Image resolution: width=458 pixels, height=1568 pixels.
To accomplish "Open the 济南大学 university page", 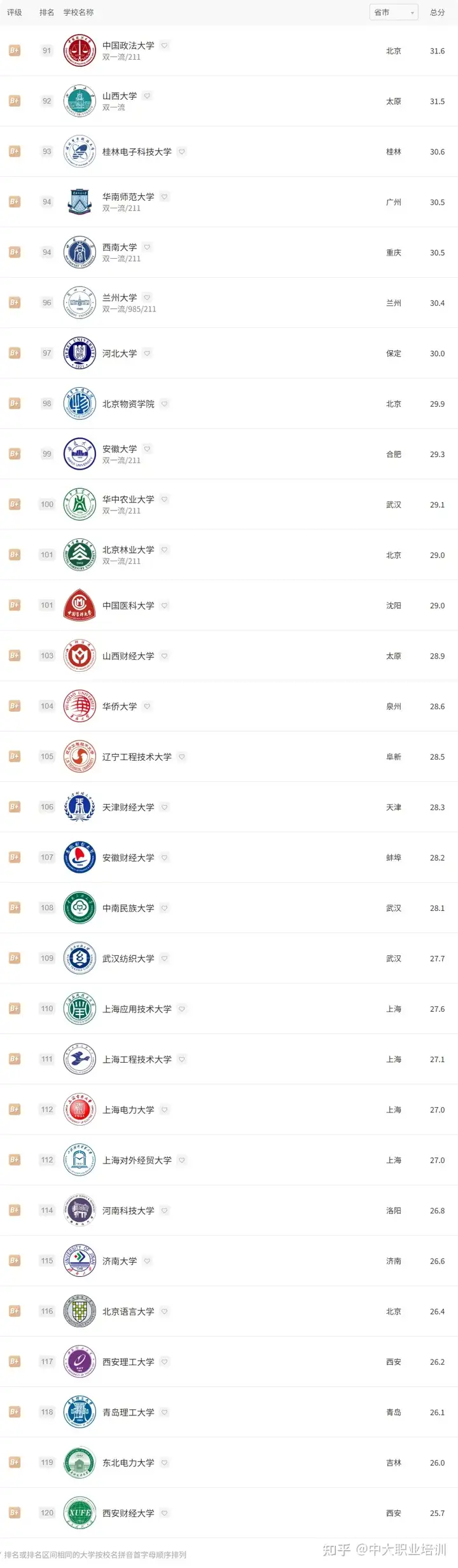I will coord(120,1261).
